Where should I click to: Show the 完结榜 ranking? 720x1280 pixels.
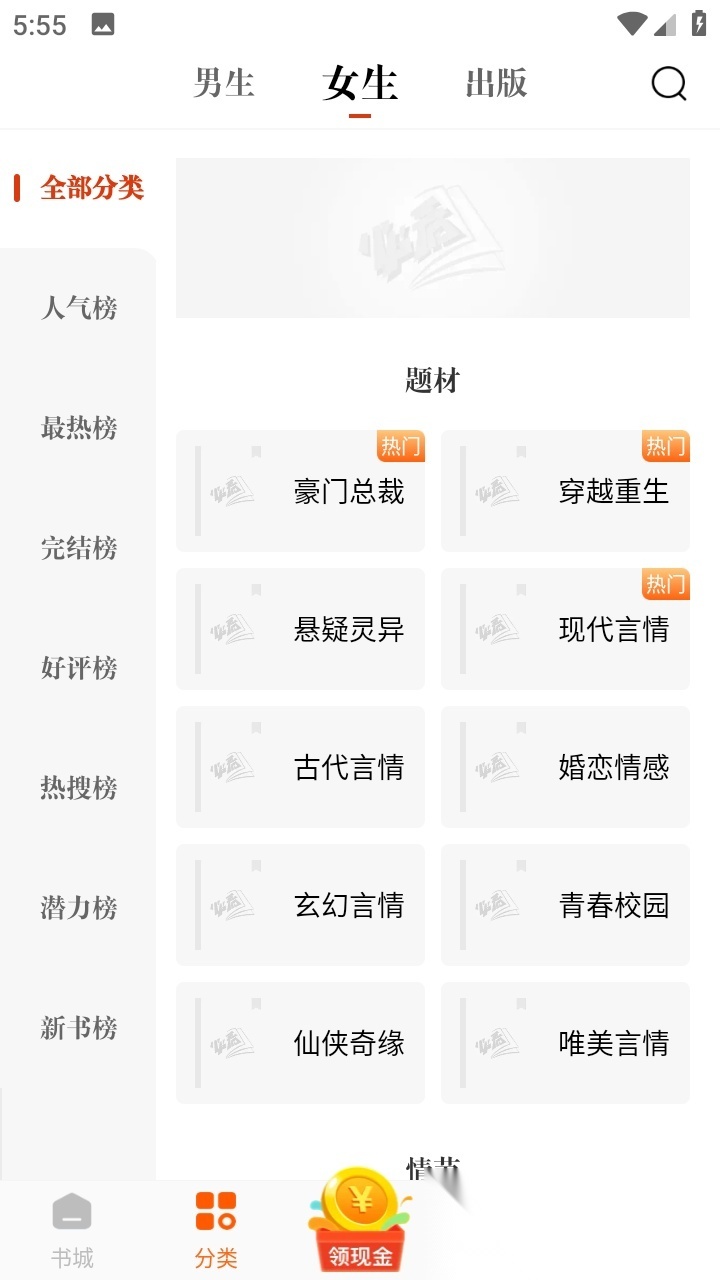coord(79,548)
